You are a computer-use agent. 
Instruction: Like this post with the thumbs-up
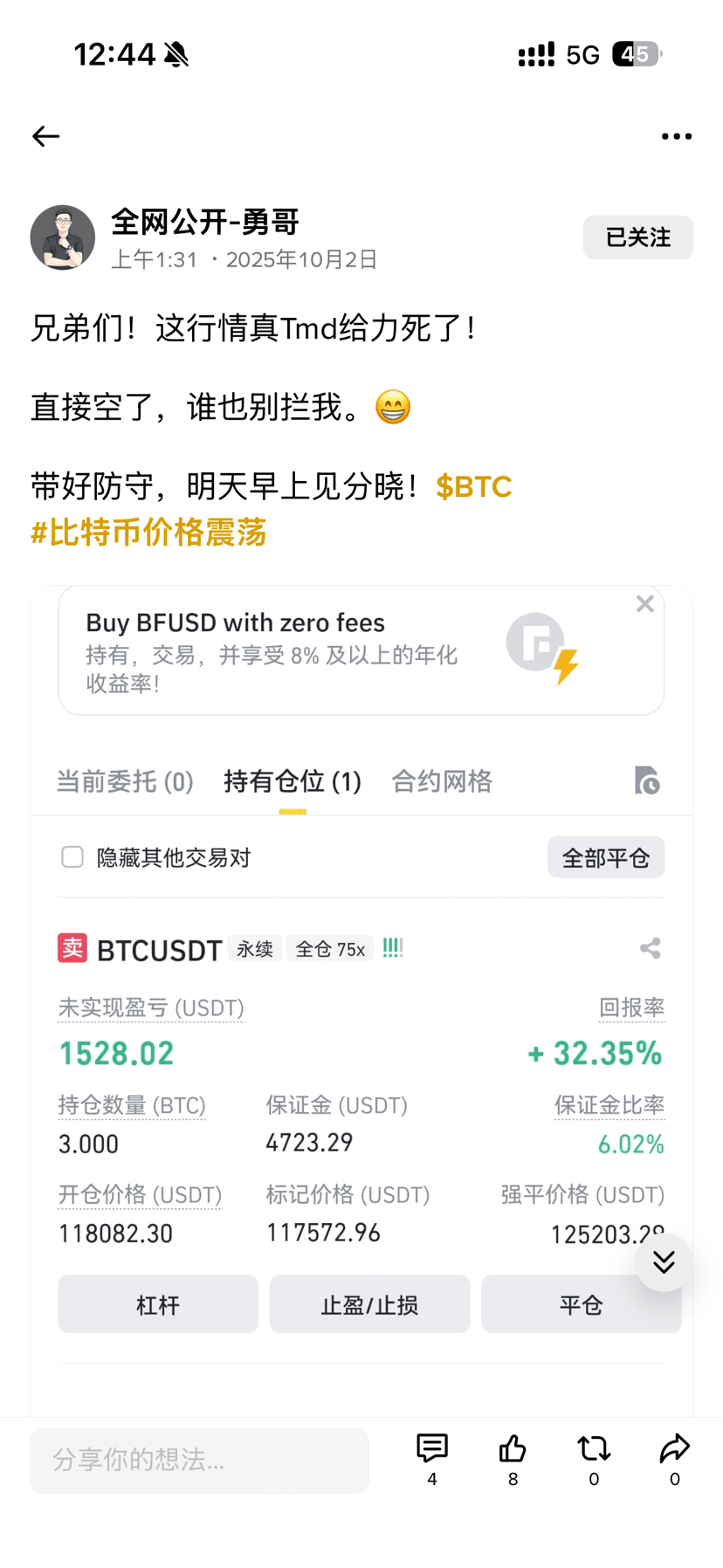[513, 1450]
